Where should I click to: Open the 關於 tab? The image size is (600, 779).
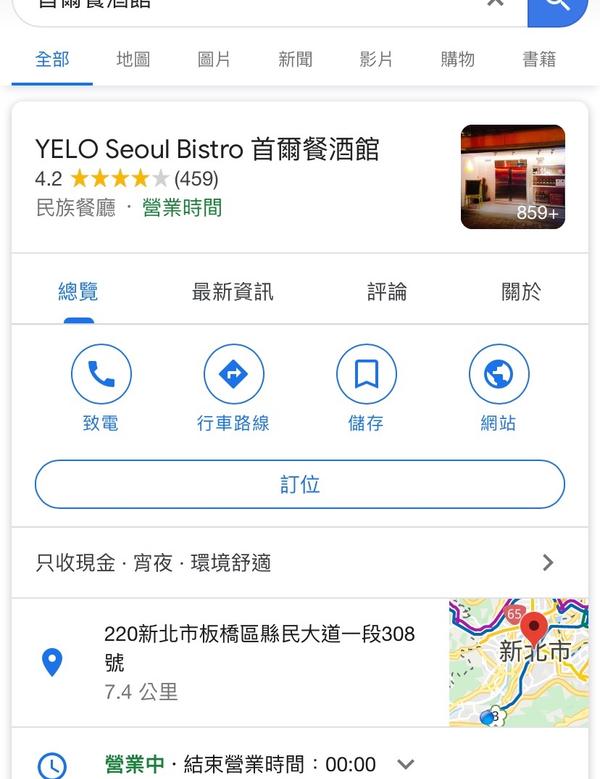[521, 292]
